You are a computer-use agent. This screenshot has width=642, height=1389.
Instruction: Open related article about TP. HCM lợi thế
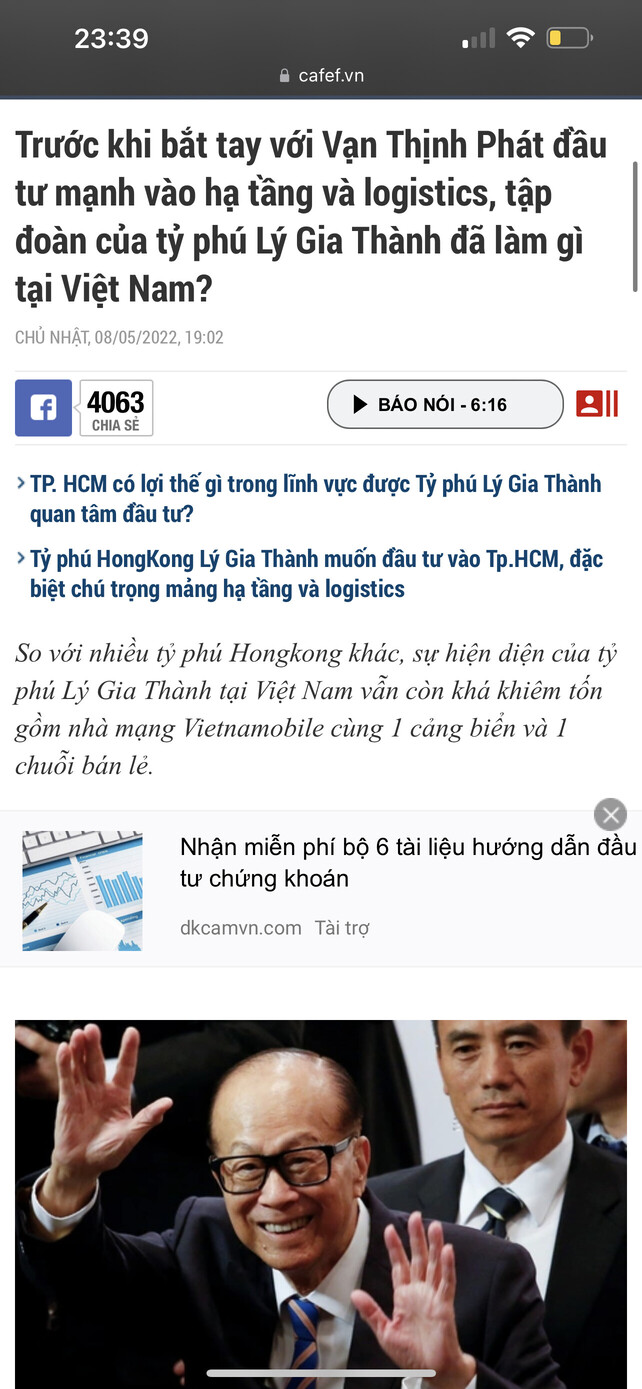pyautogui.click(x=315, y=499)
